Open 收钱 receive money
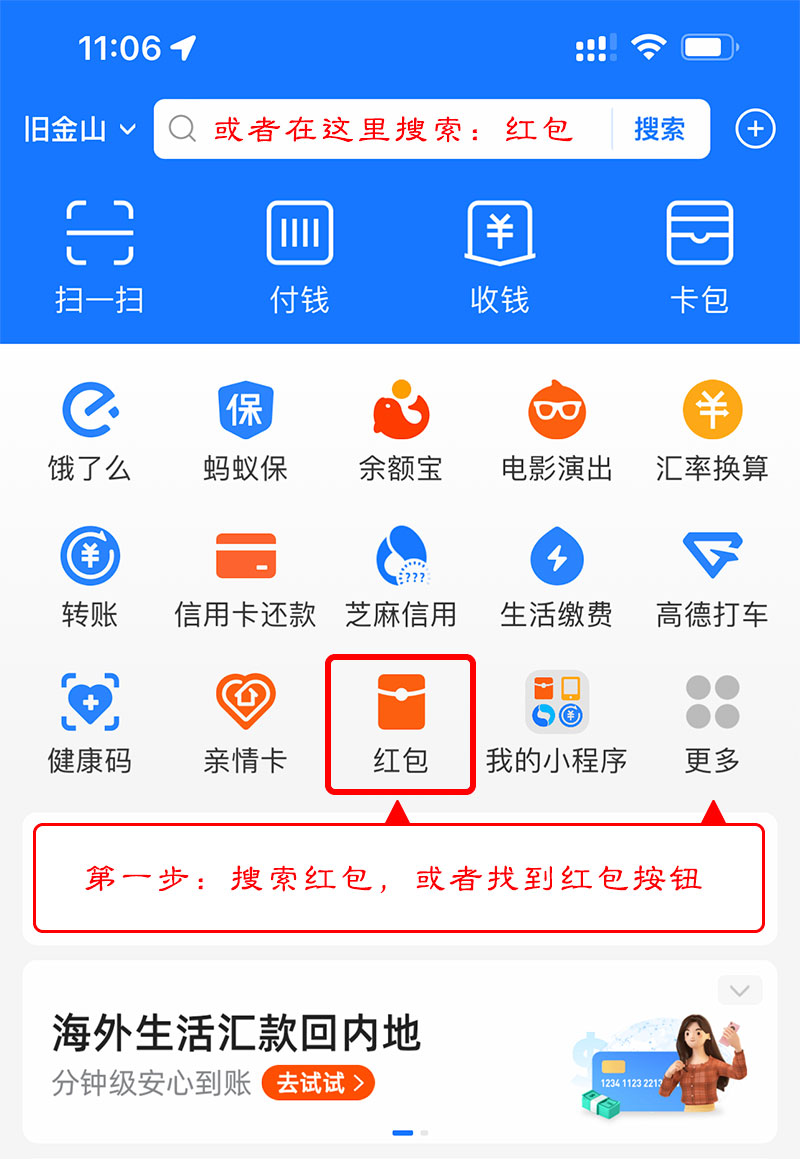Image resolution: width=800 pixels, height=1159 pixels. (500, 256)
